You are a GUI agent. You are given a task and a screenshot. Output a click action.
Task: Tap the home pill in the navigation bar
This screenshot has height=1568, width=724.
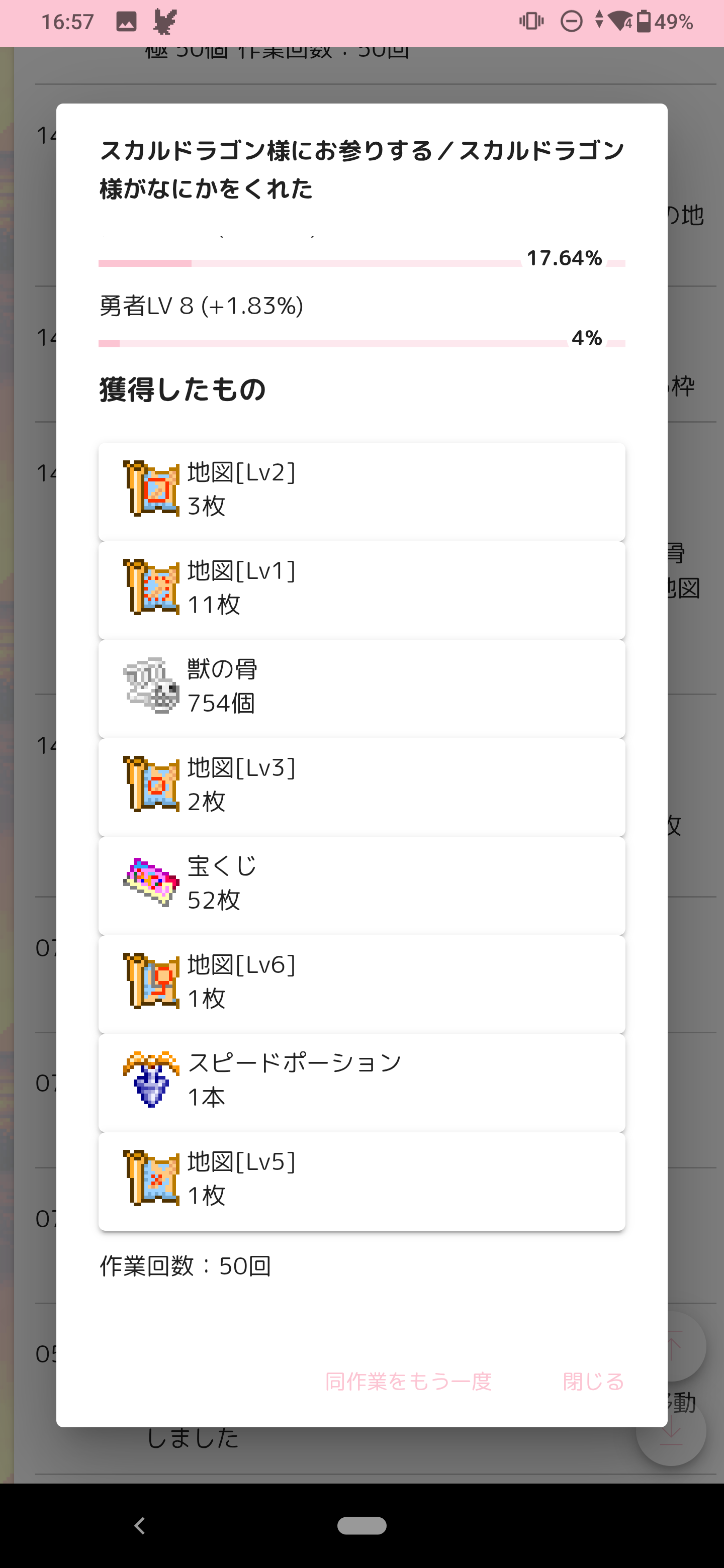[x=361, y=1525]
